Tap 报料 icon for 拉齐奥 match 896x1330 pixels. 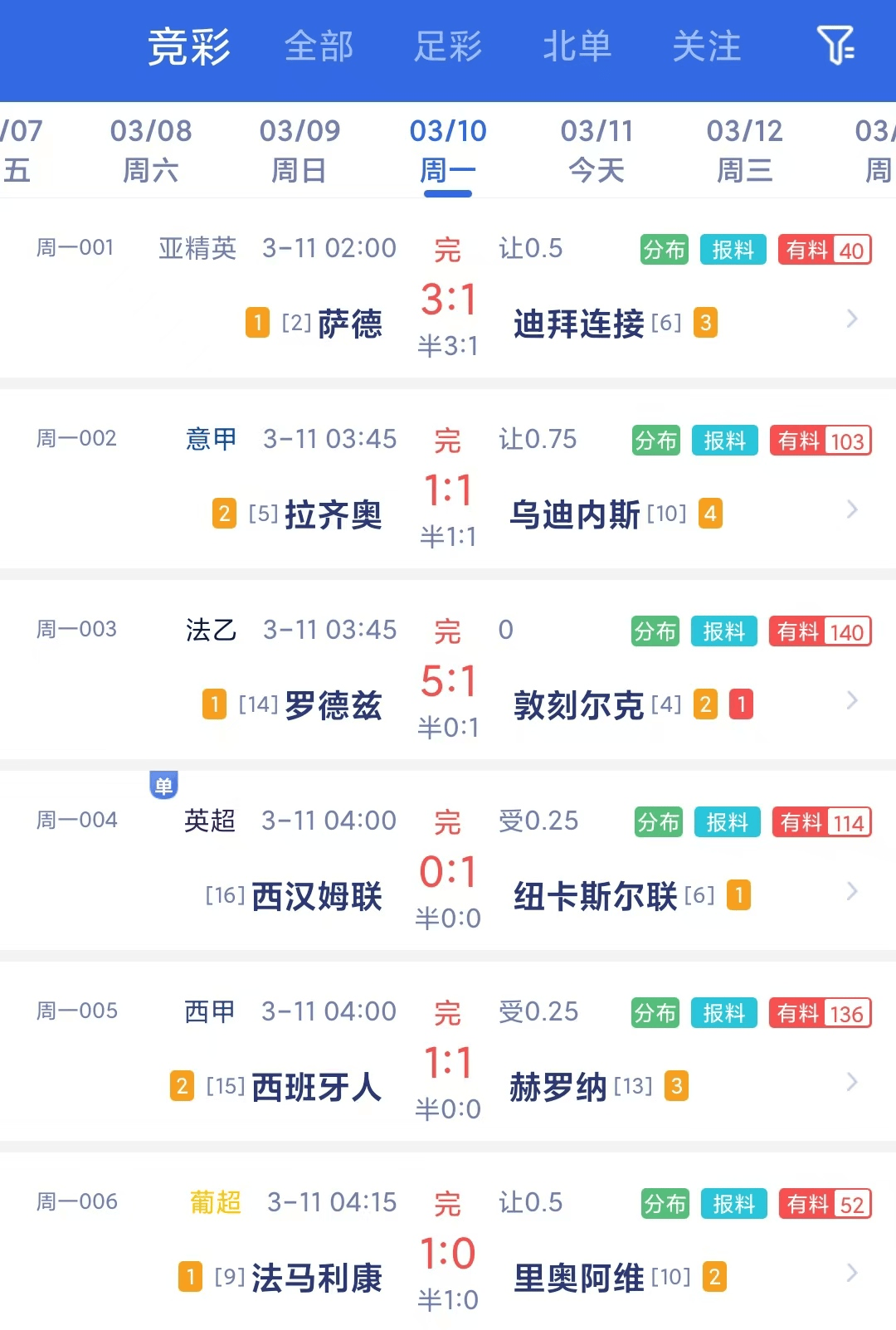723,441
